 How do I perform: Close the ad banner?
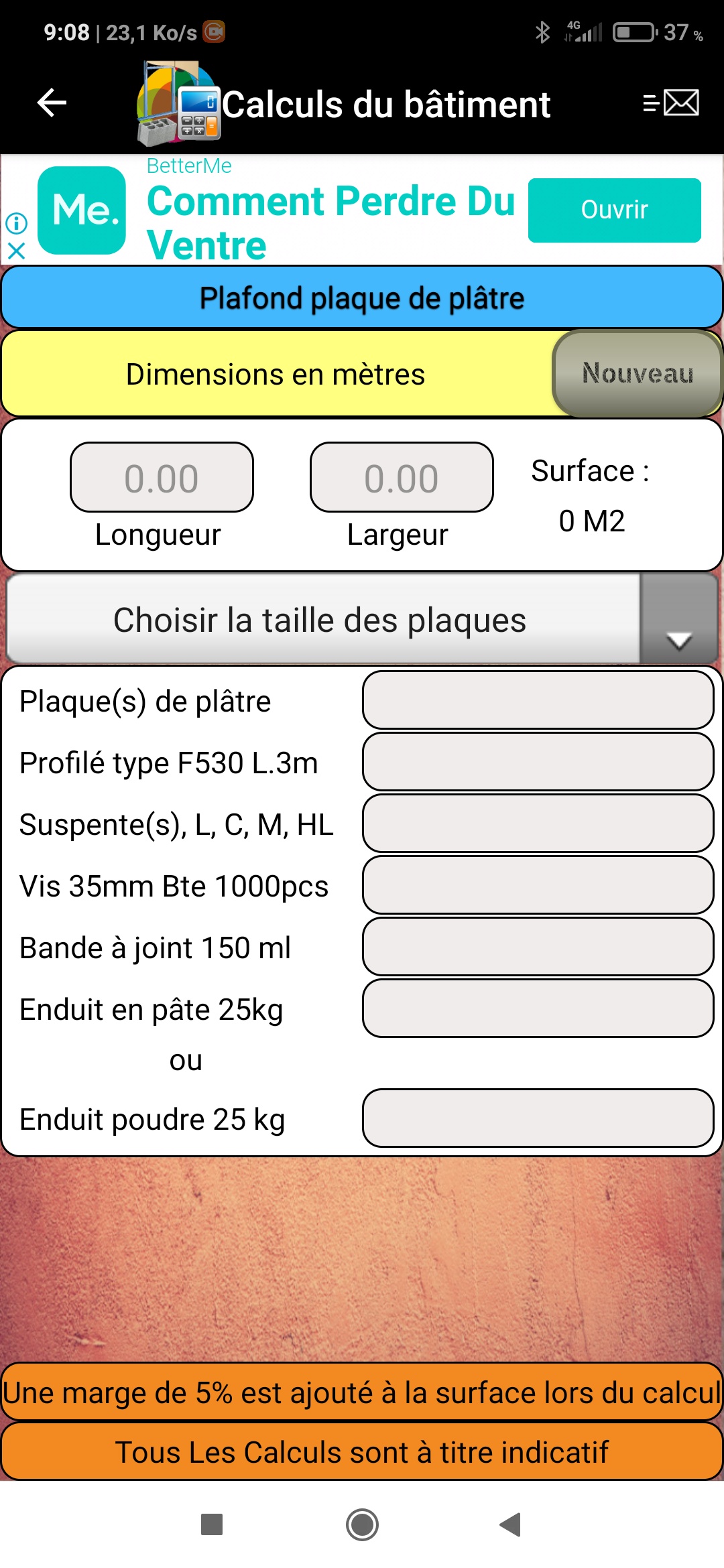tap(16, 251)
